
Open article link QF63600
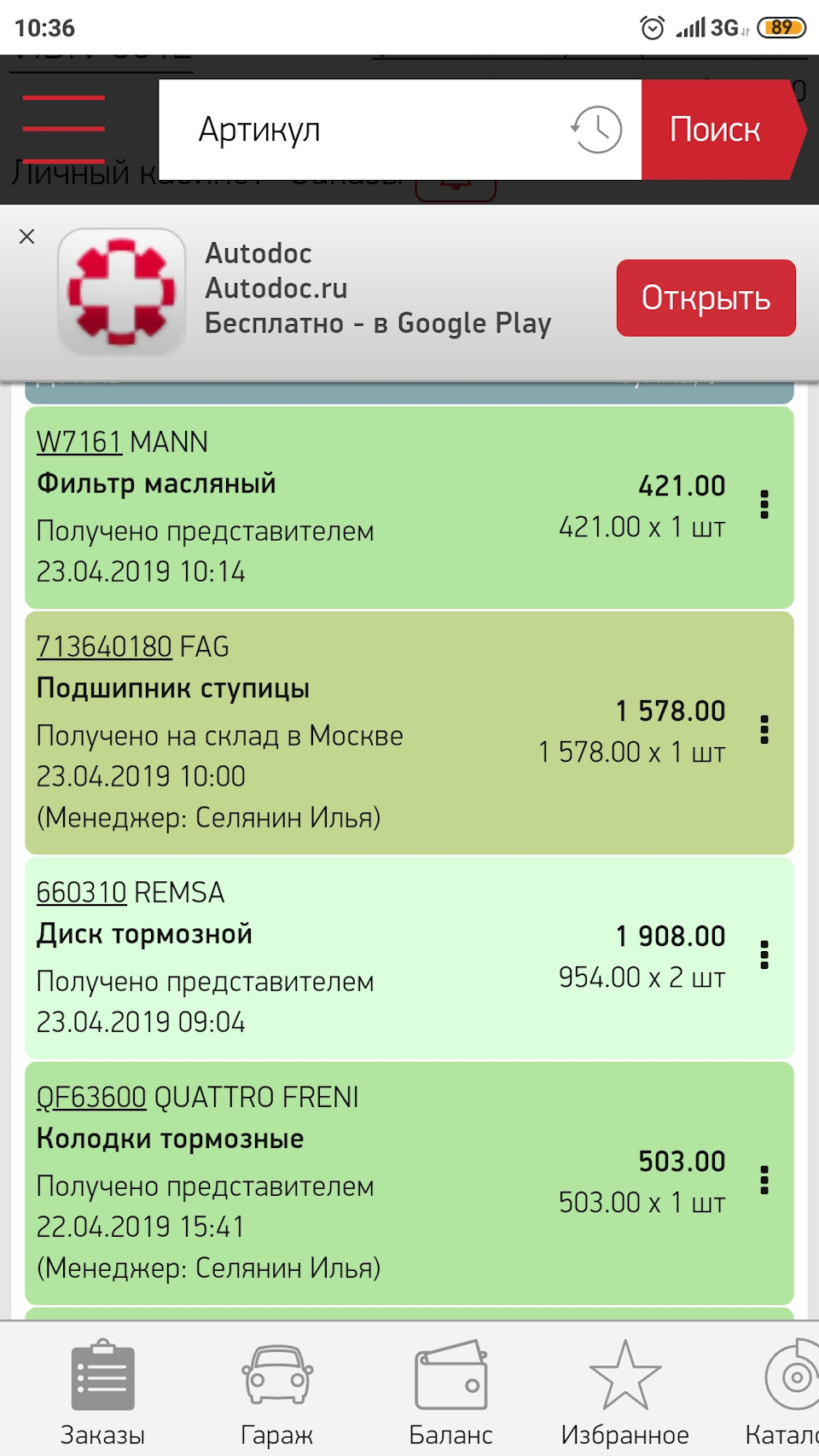point(91,1097)
